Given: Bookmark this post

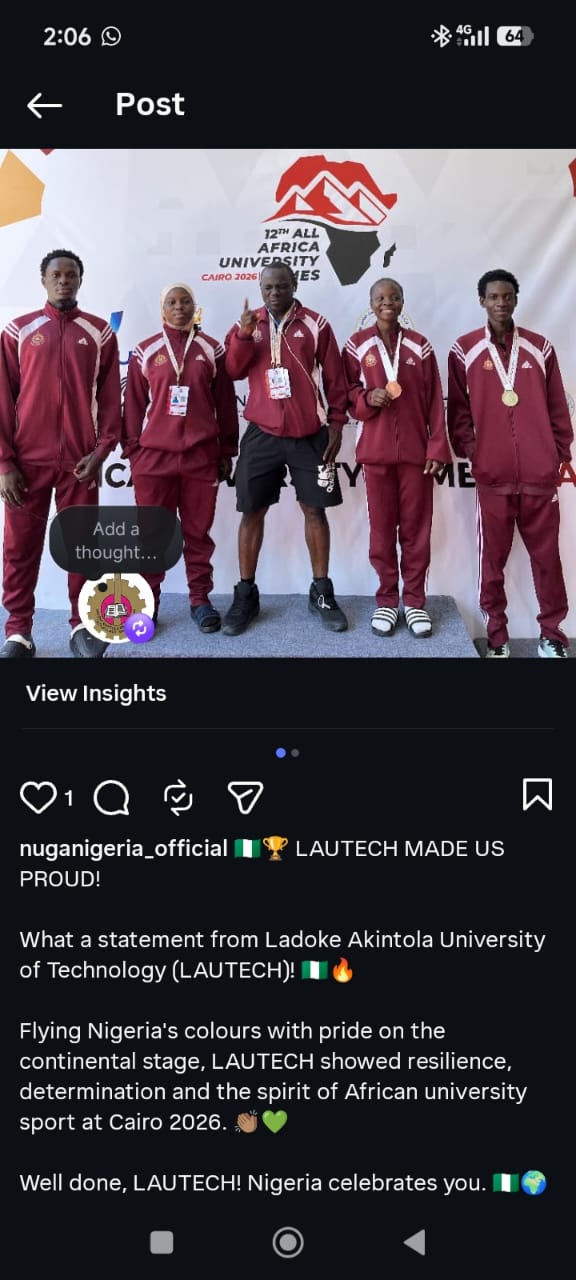Looking at the screenshot, I should point(537,795).
